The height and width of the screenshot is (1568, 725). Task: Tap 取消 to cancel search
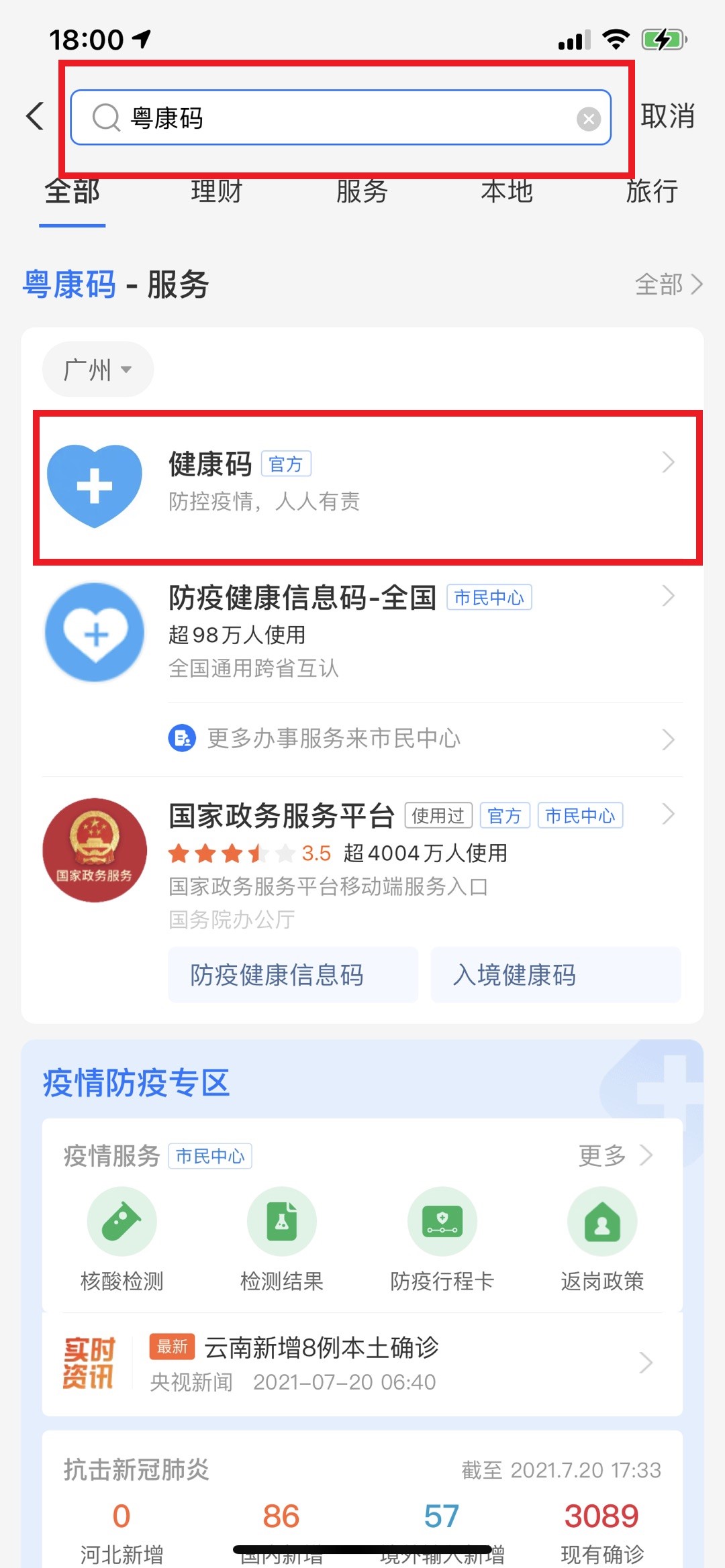click(667, 117)
